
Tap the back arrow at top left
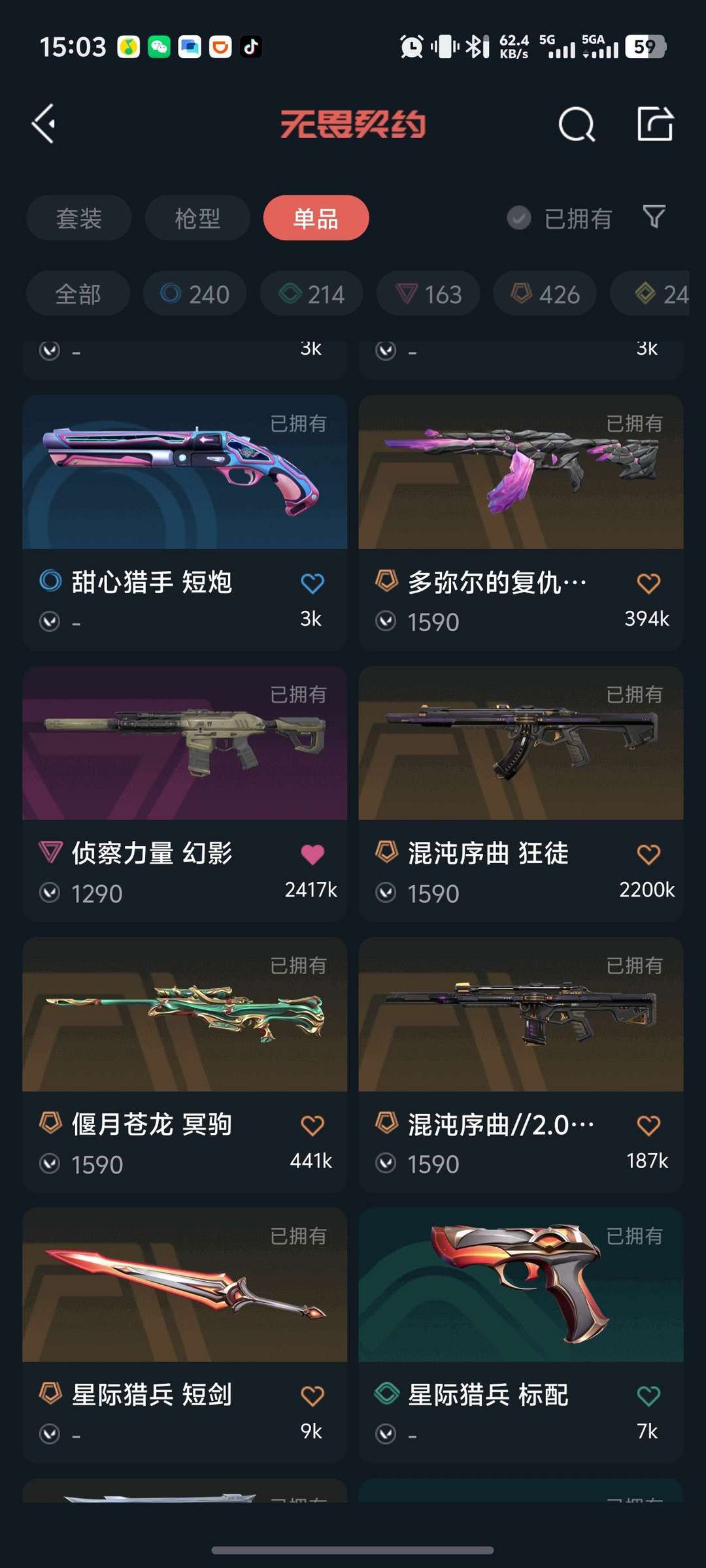coord(43,123)
